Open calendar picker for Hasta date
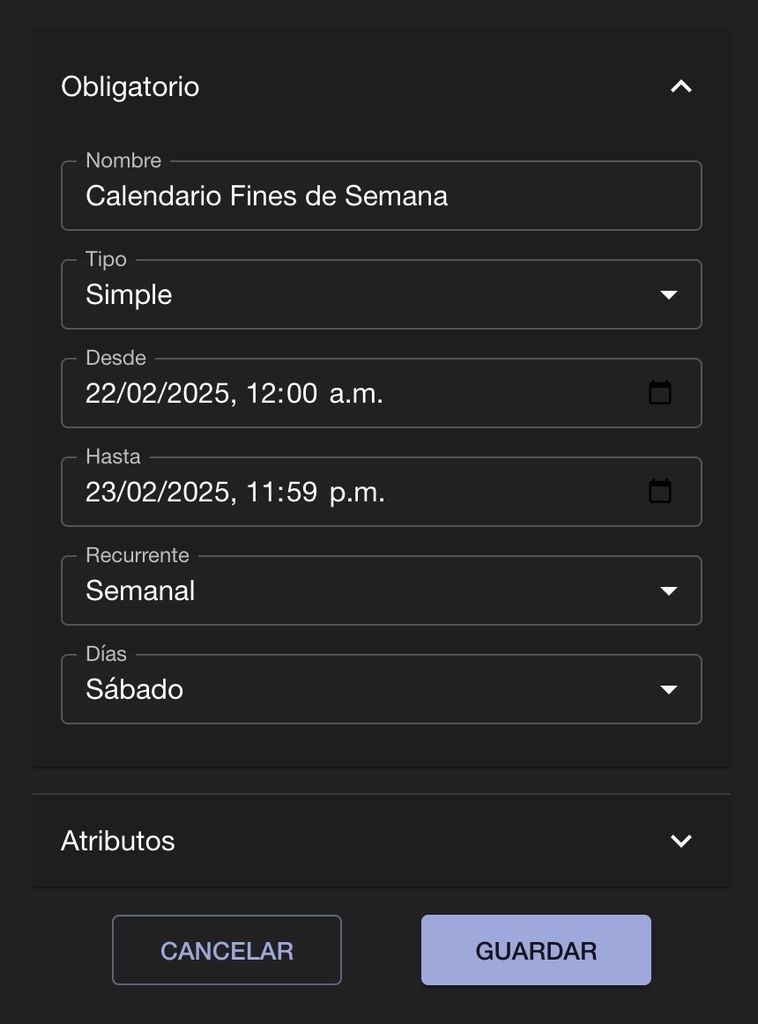The image size is (758, 1024). click(x=660, y=492)
